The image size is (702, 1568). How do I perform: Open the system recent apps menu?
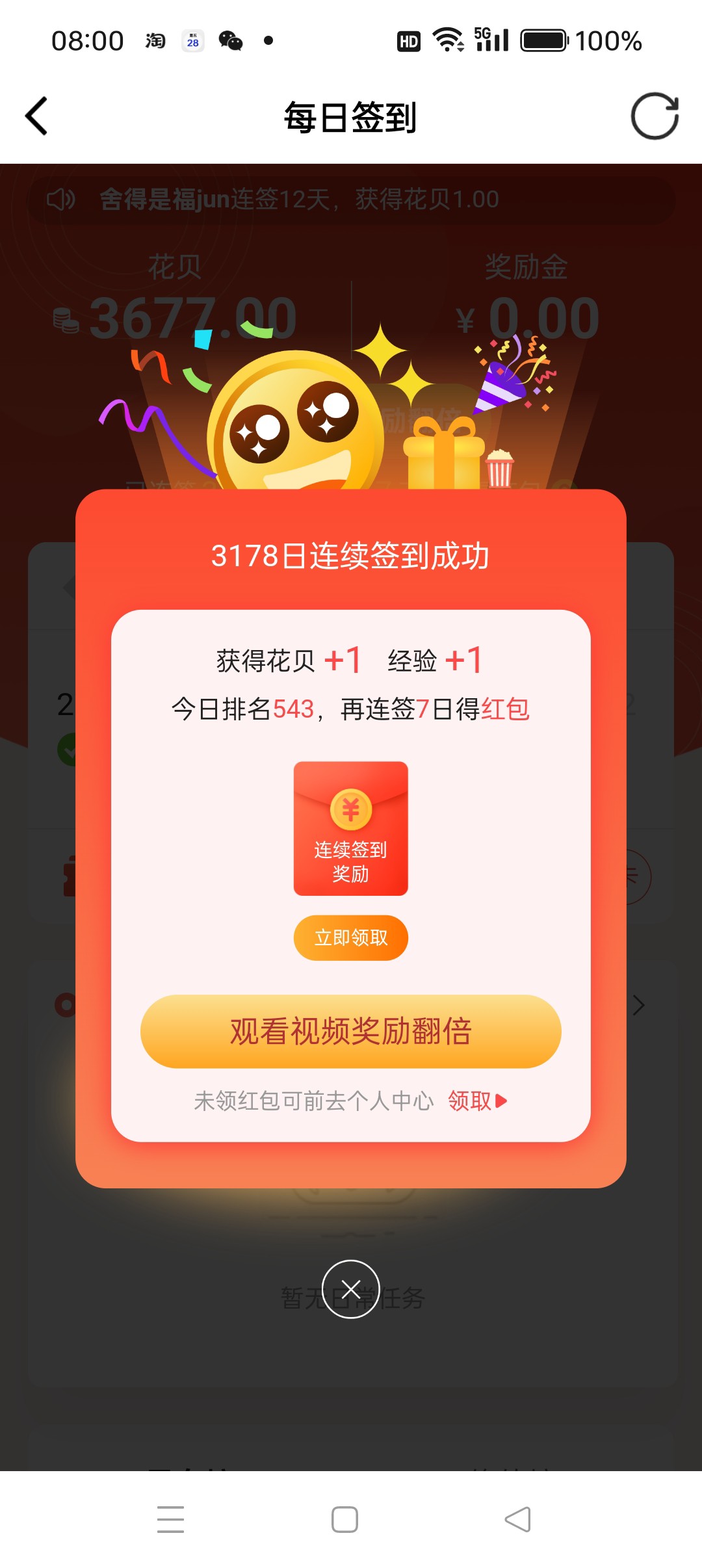pyautogui.click(x=171, y=1519)
